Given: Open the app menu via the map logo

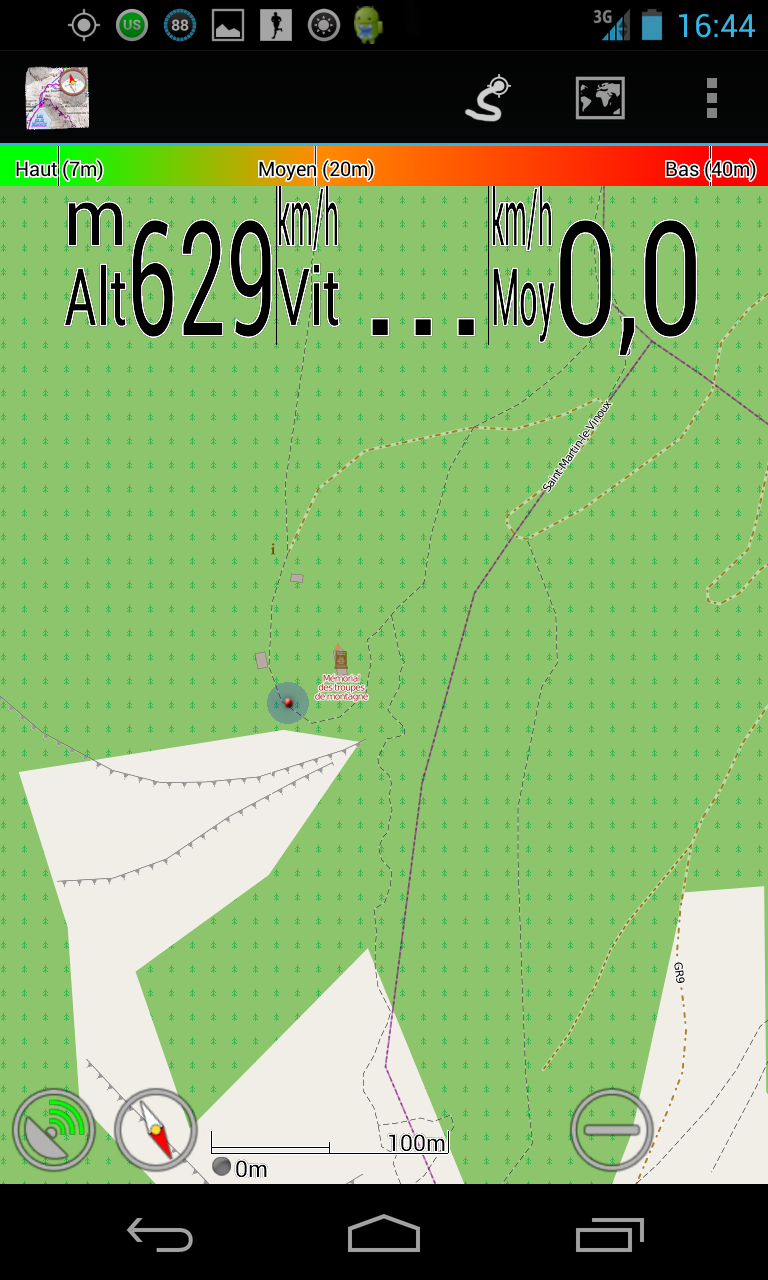Looking at the screenshot, I should [57, 97].
